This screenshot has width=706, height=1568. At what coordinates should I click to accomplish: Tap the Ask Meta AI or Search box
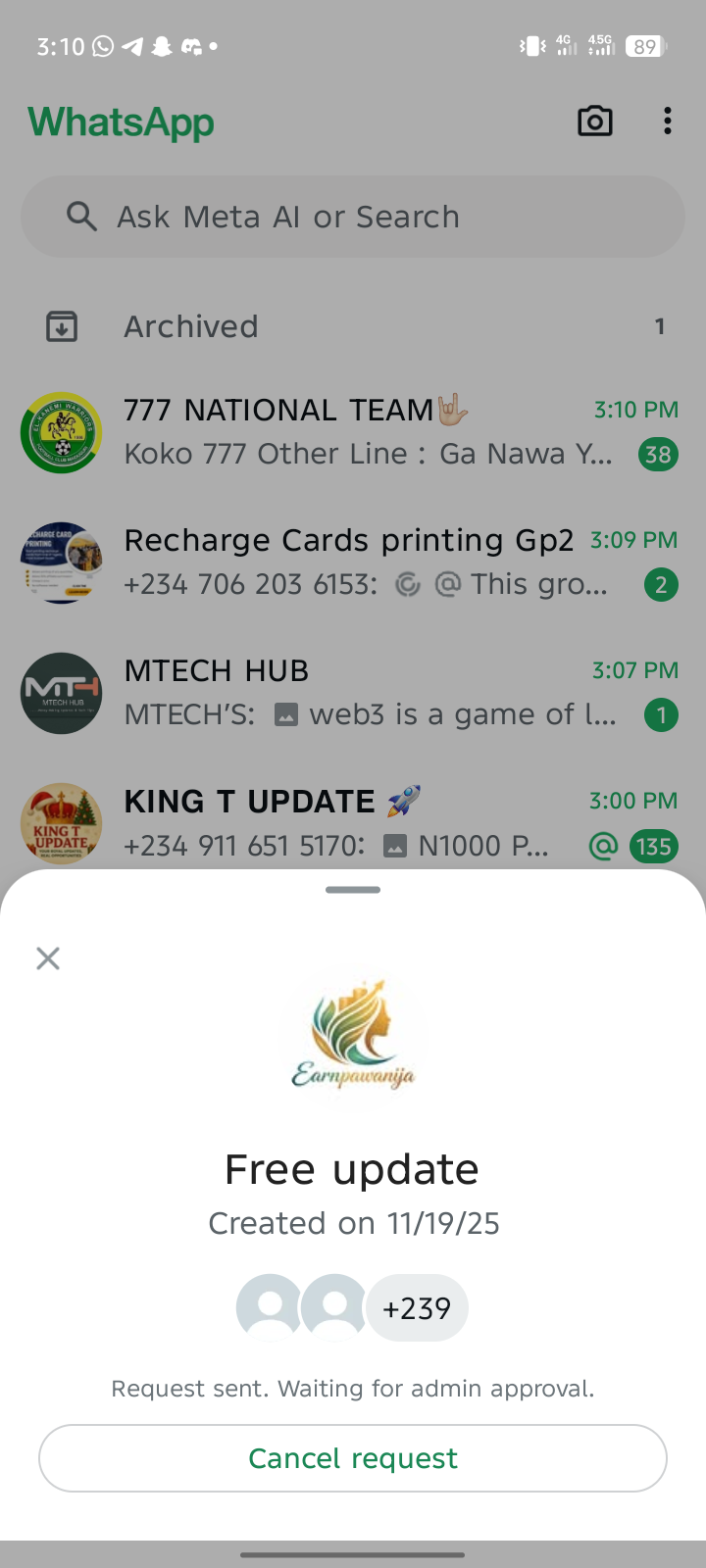(x=353, y=217)
